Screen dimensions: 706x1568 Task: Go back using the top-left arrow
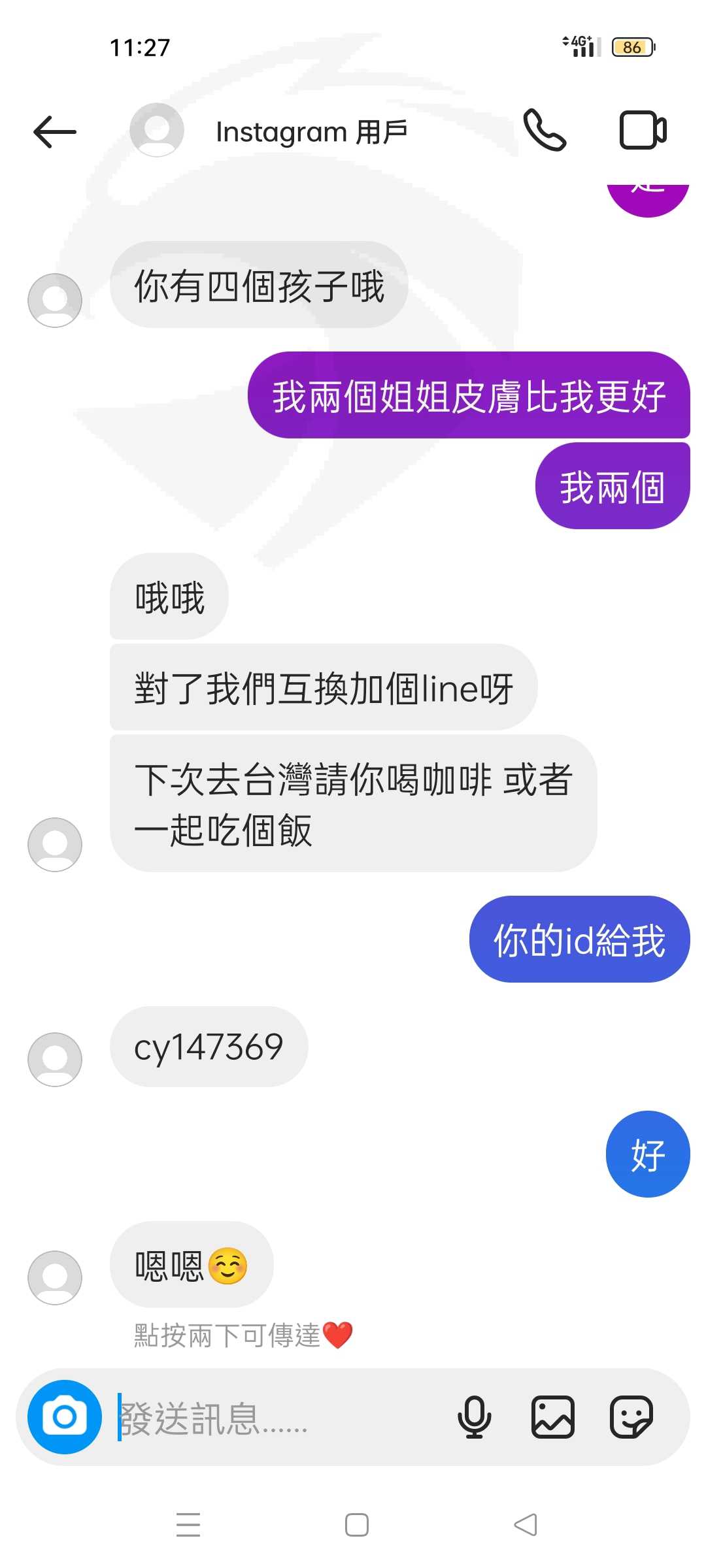(55, 131)
